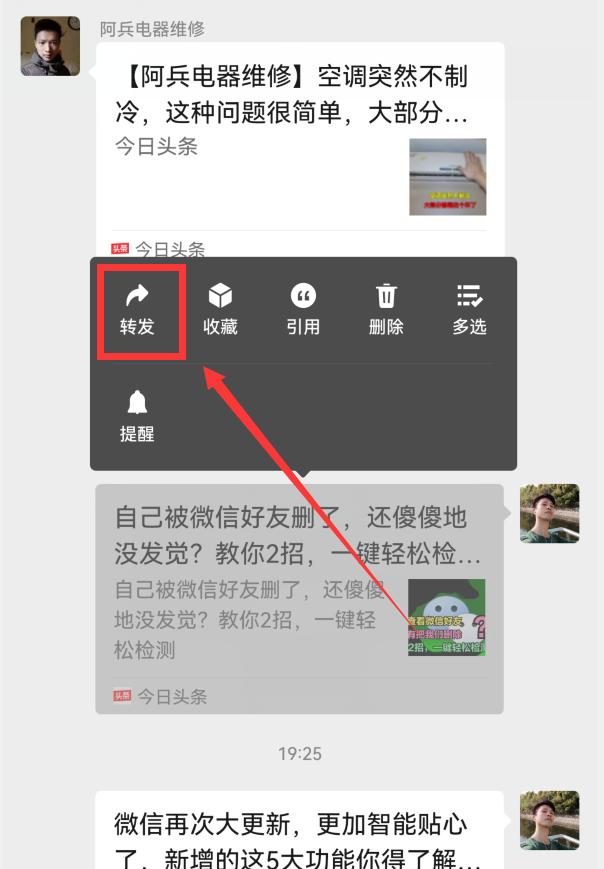
Task: Select 收藏 to save the message
Action: tap(220, 309)
